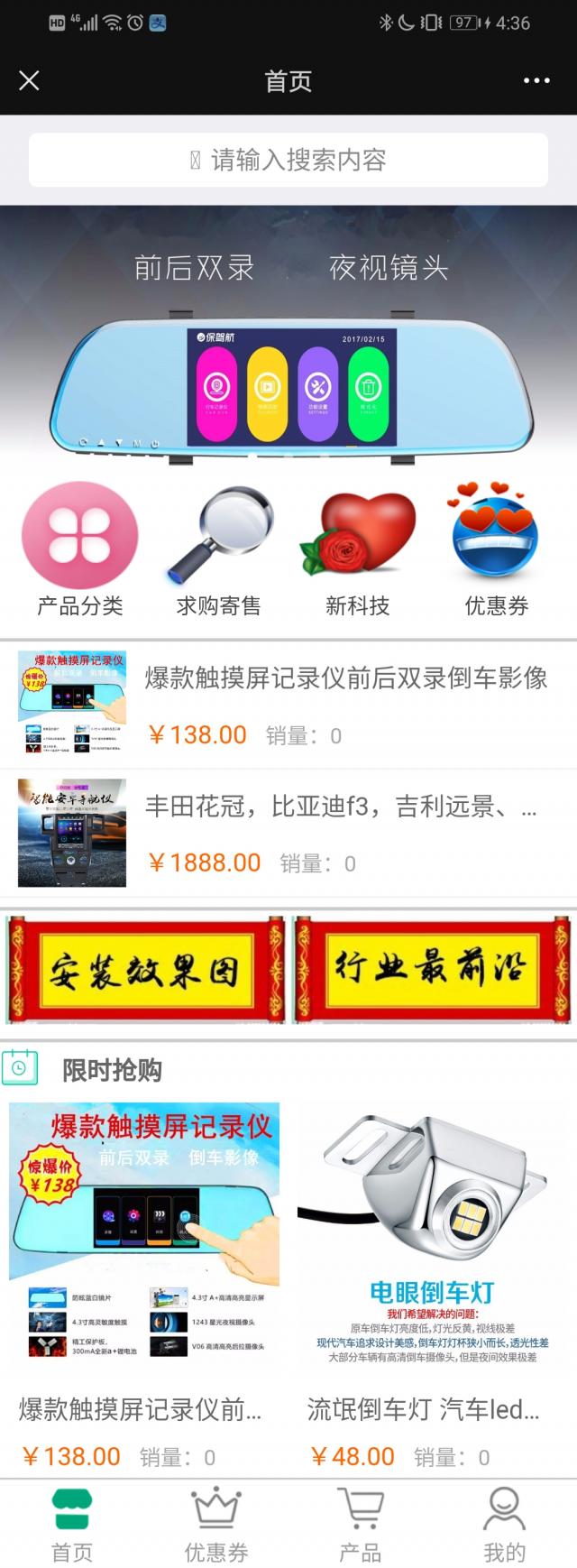View the 行业最前沿 banner
This screenshot has width=577, height=1568.
(x=432, y=970)
